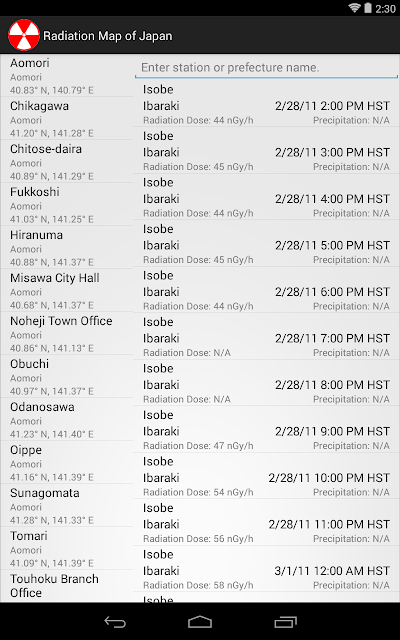This screenshot has height=640, width=400.
Task: Open the recent apps view
Action: [285, 622]
